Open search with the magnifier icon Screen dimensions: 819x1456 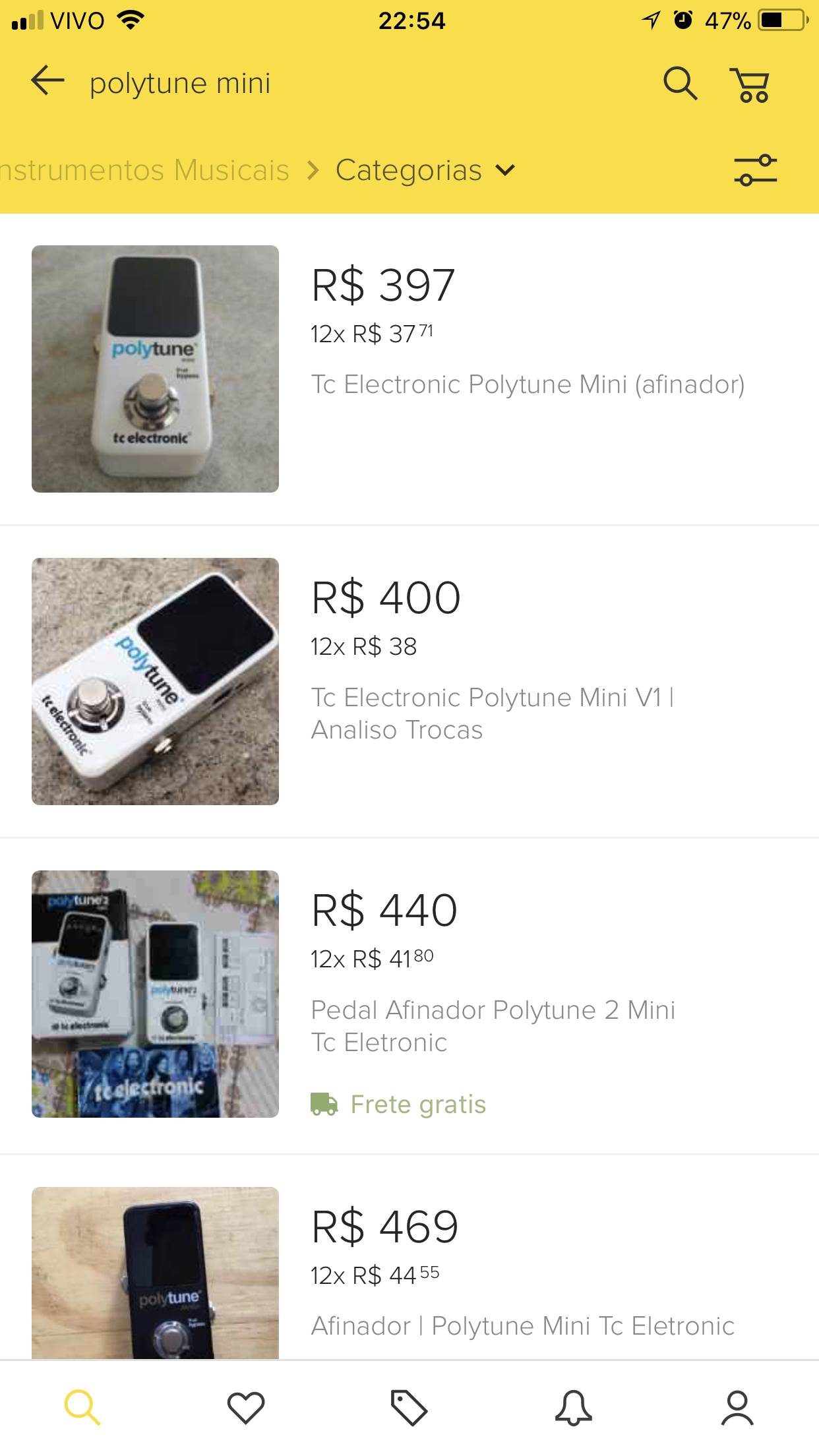coord(680,84)
